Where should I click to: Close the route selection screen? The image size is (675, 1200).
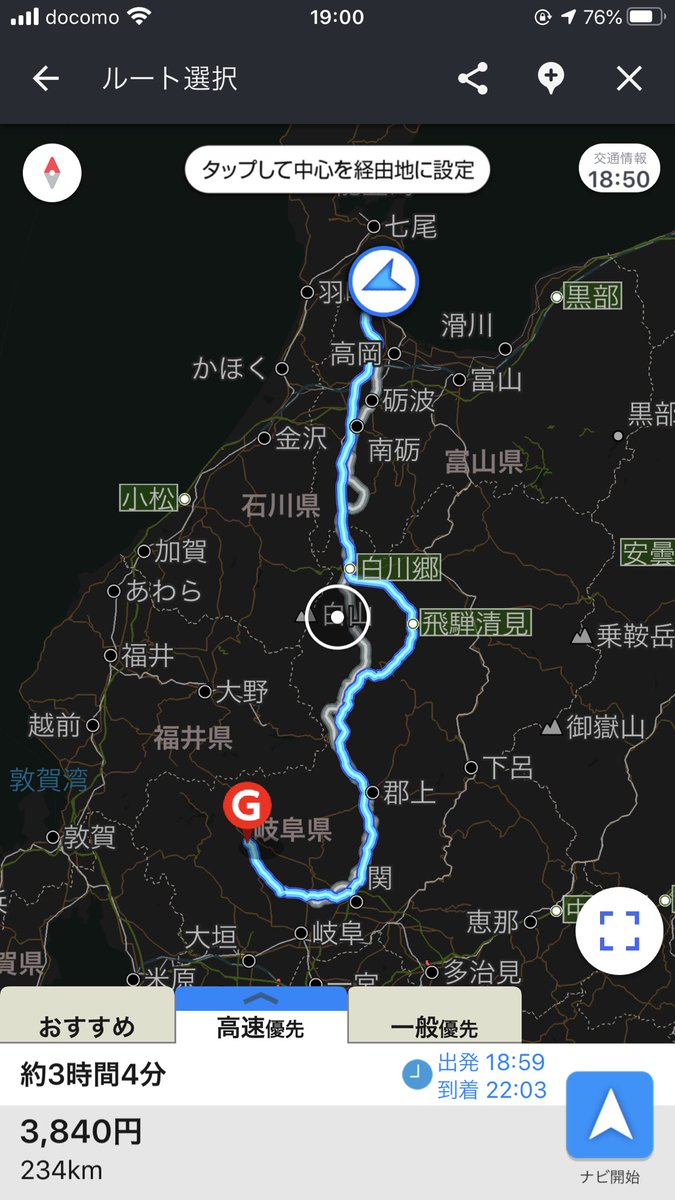point(629,79)
